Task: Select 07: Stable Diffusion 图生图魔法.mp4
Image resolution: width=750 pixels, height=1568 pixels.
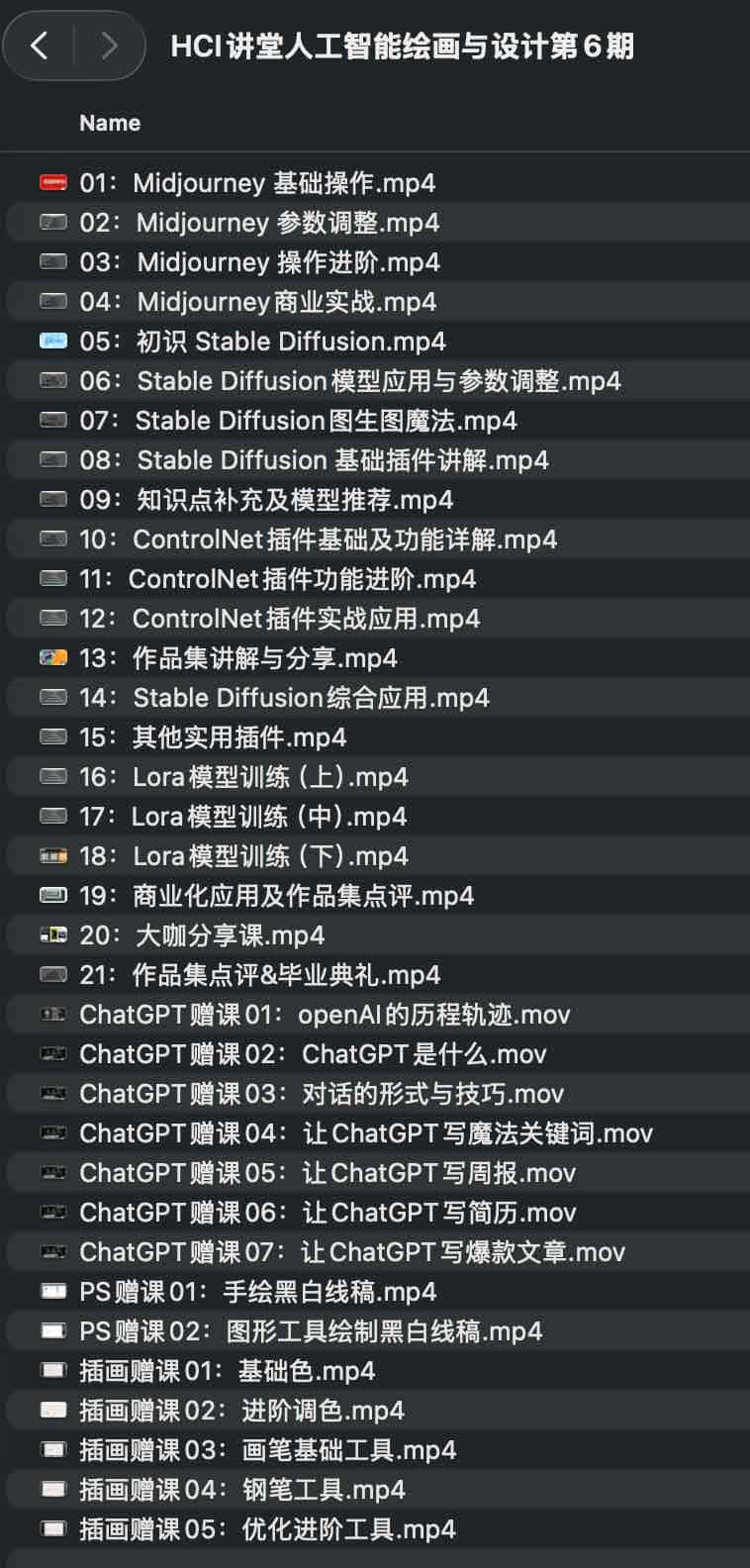Action: coord(297,421)
